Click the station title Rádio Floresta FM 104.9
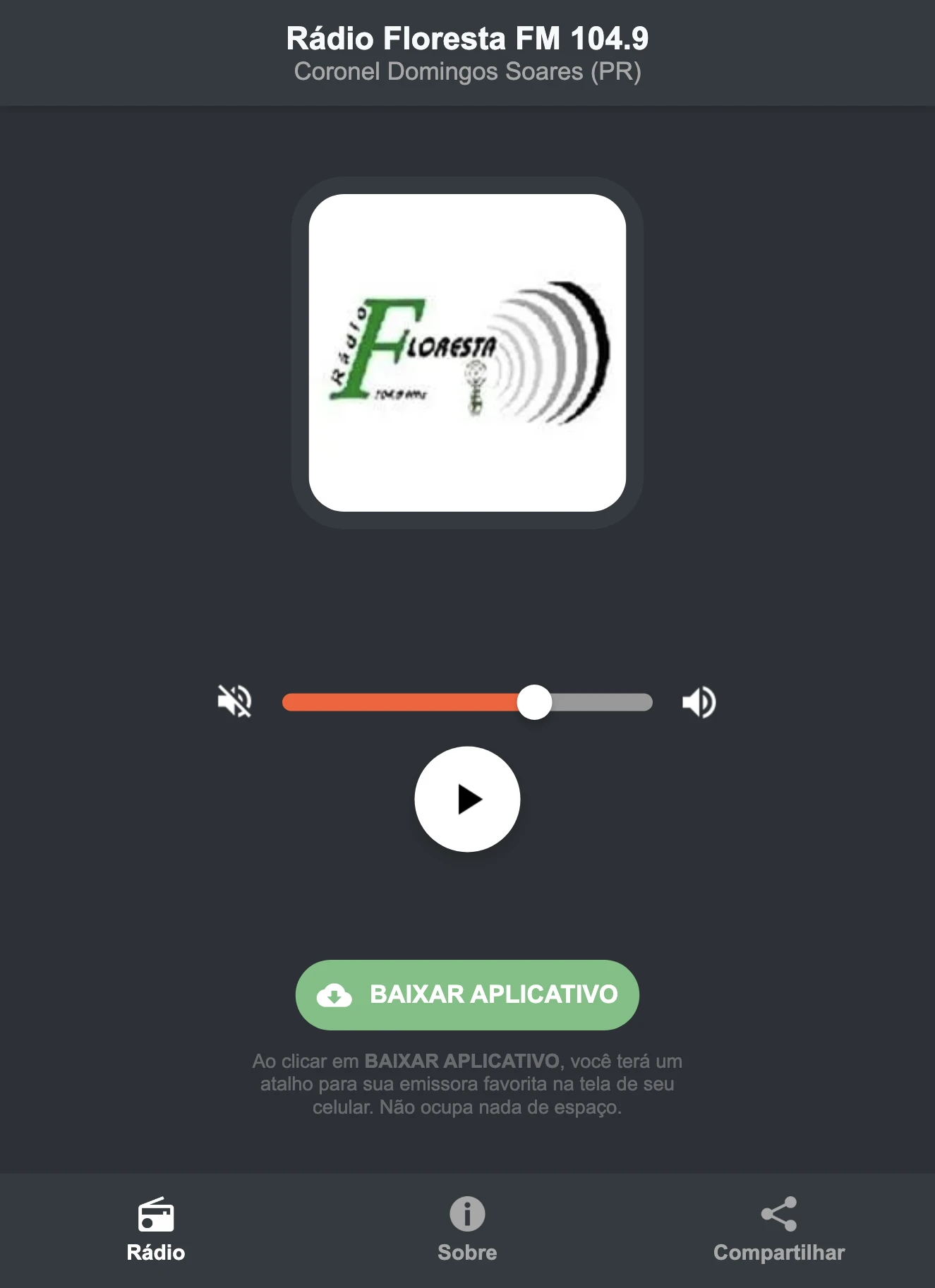Screen dimensions: 935x1288 (x=466, y=39)
